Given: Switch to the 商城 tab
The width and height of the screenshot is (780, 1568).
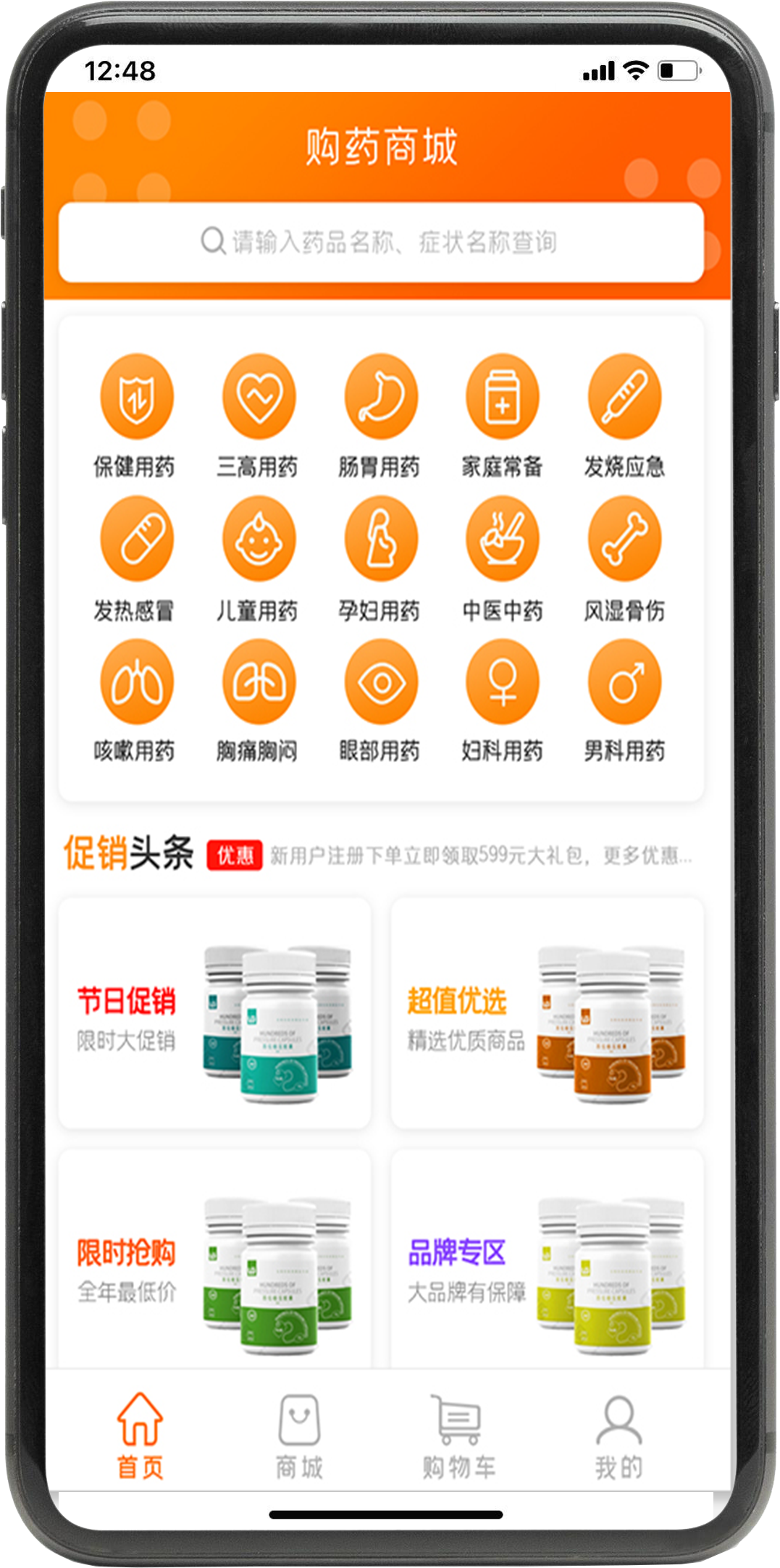Looking at the screenshot, I should point(299,1438).
